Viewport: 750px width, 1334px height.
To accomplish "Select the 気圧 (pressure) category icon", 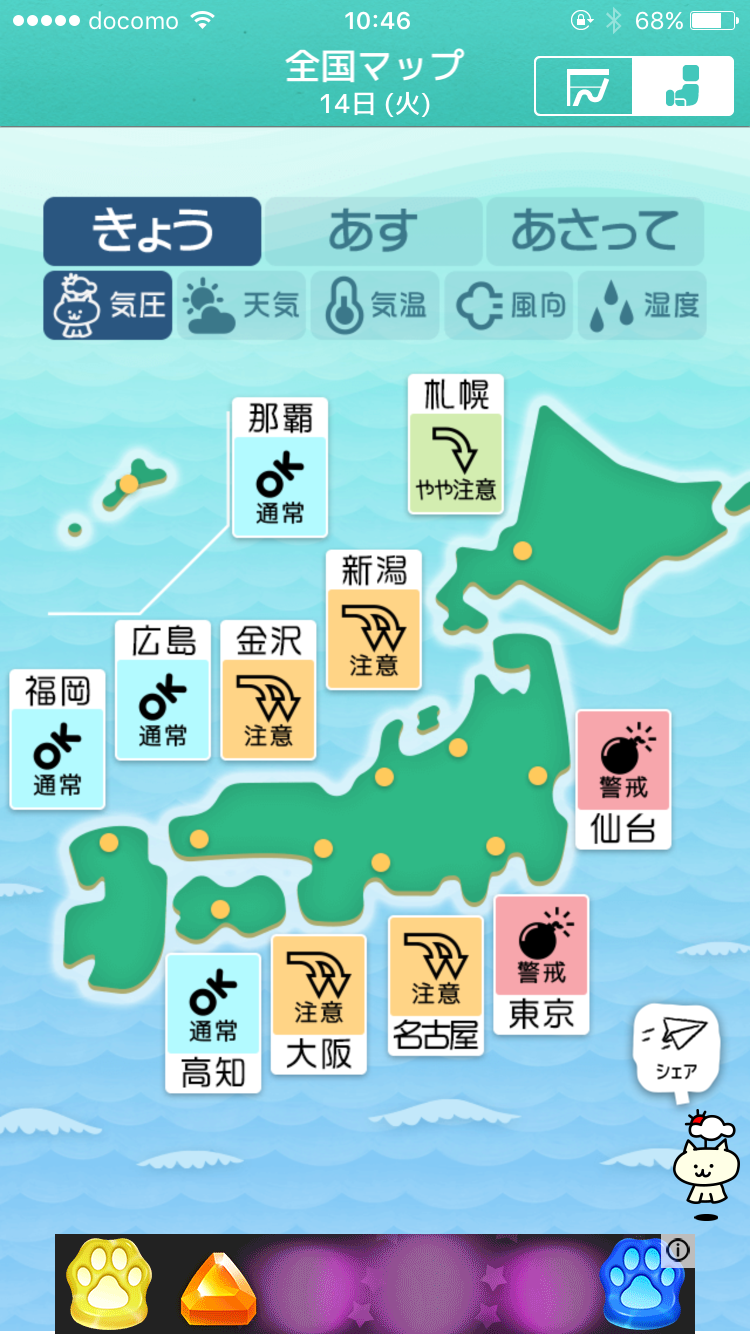I will [x=107, y=305].
